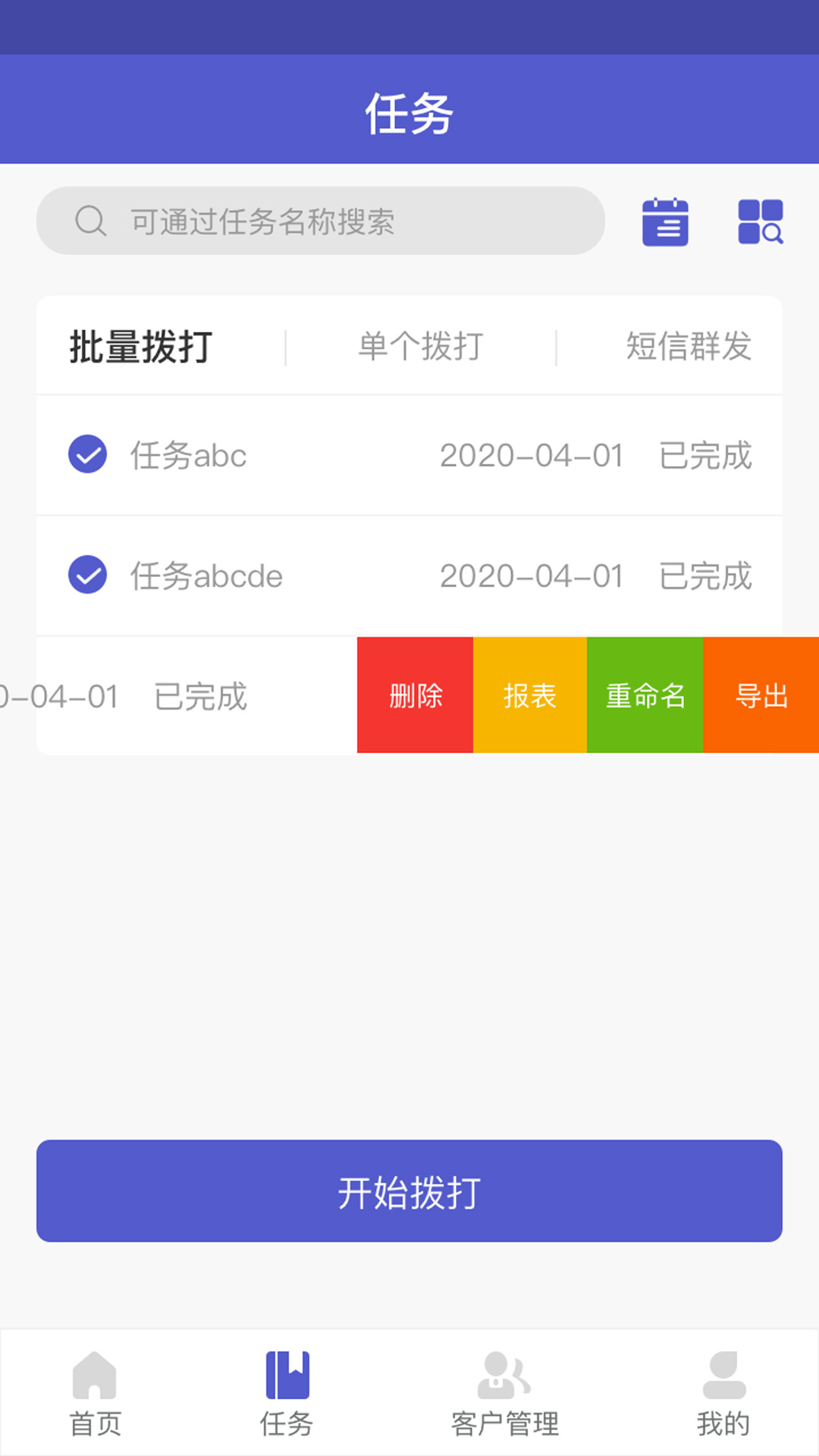Screen dimensions: 819x1456
Task: Open the calendar filter icon
Action: tap(665, 221)
